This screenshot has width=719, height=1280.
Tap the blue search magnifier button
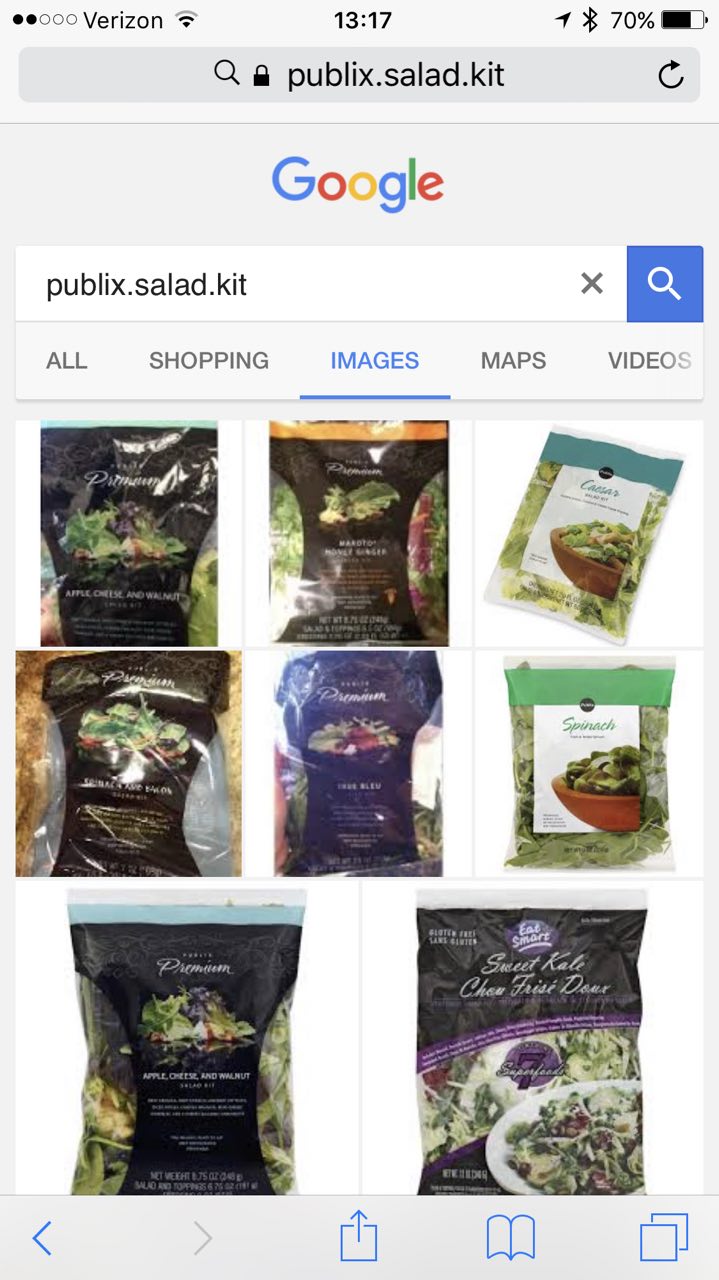665,284
